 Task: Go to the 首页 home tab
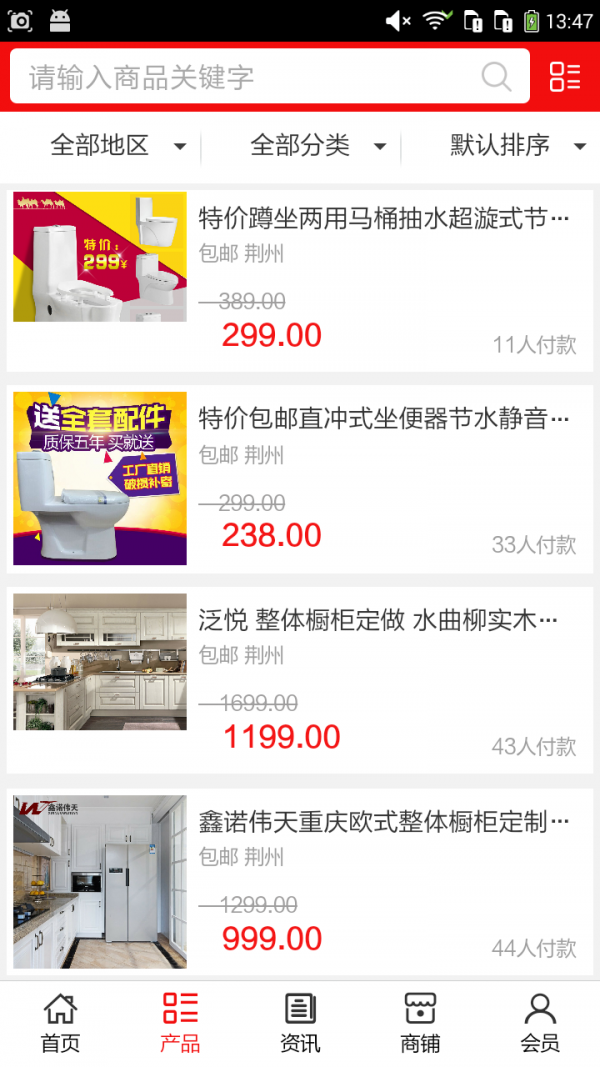[60, 1023]
